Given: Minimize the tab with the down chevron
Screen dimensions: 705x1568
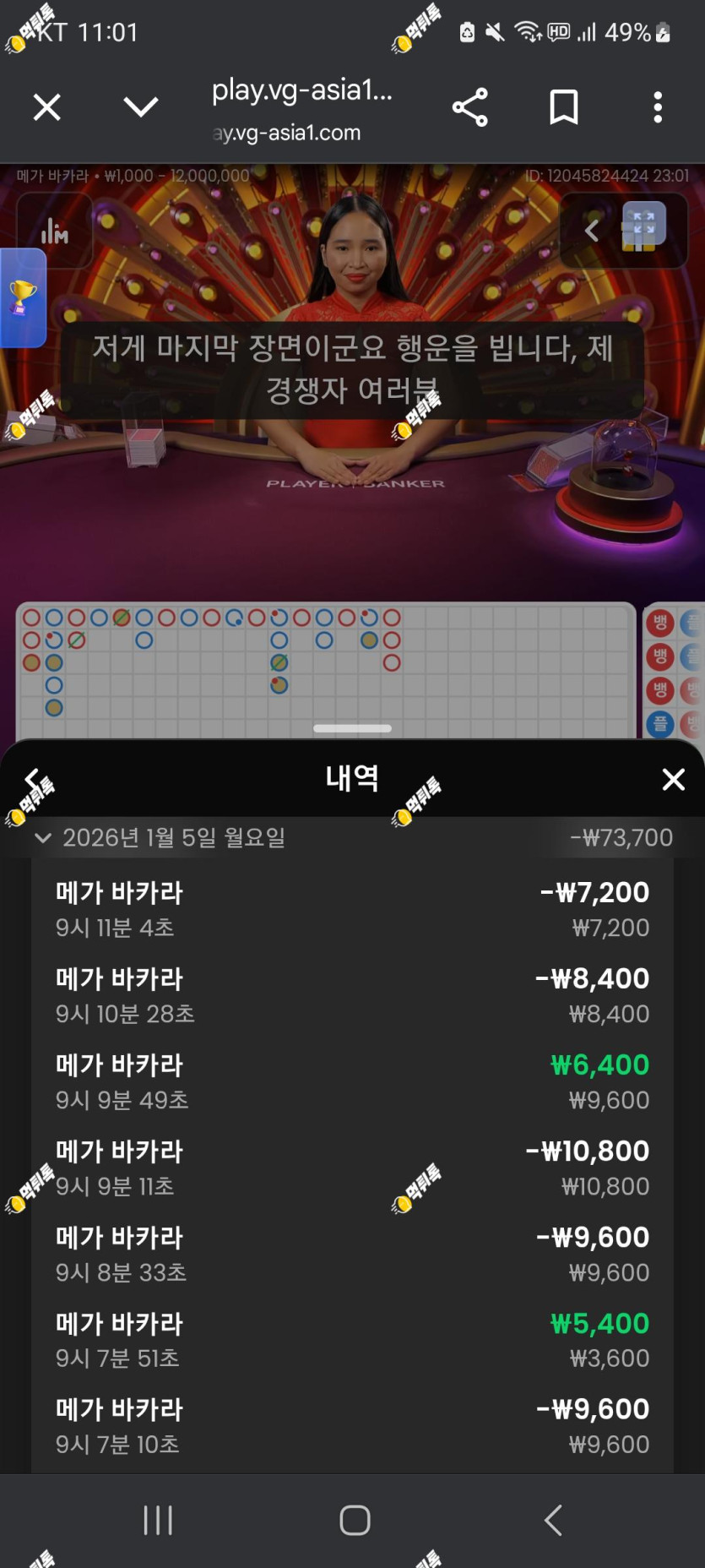Looking at the screenshot, I should [140, 107].
